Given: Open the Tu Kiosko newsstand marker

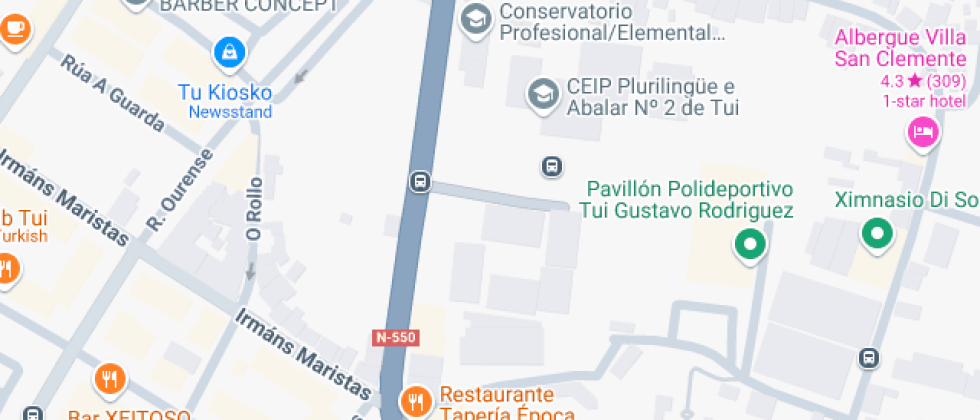Looking at the screenshot, I should [230, 50].
